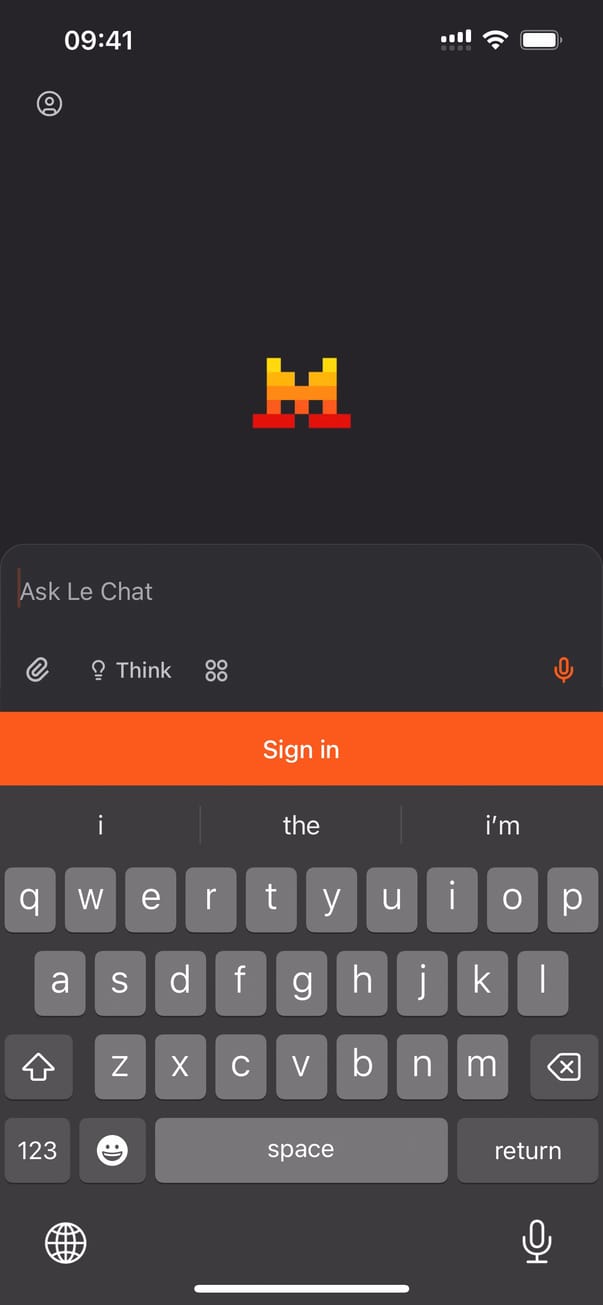Switch to the 123 numeric keyboard
Viewport: 603px width, 1305px height.
click(x=38, y=1150)
